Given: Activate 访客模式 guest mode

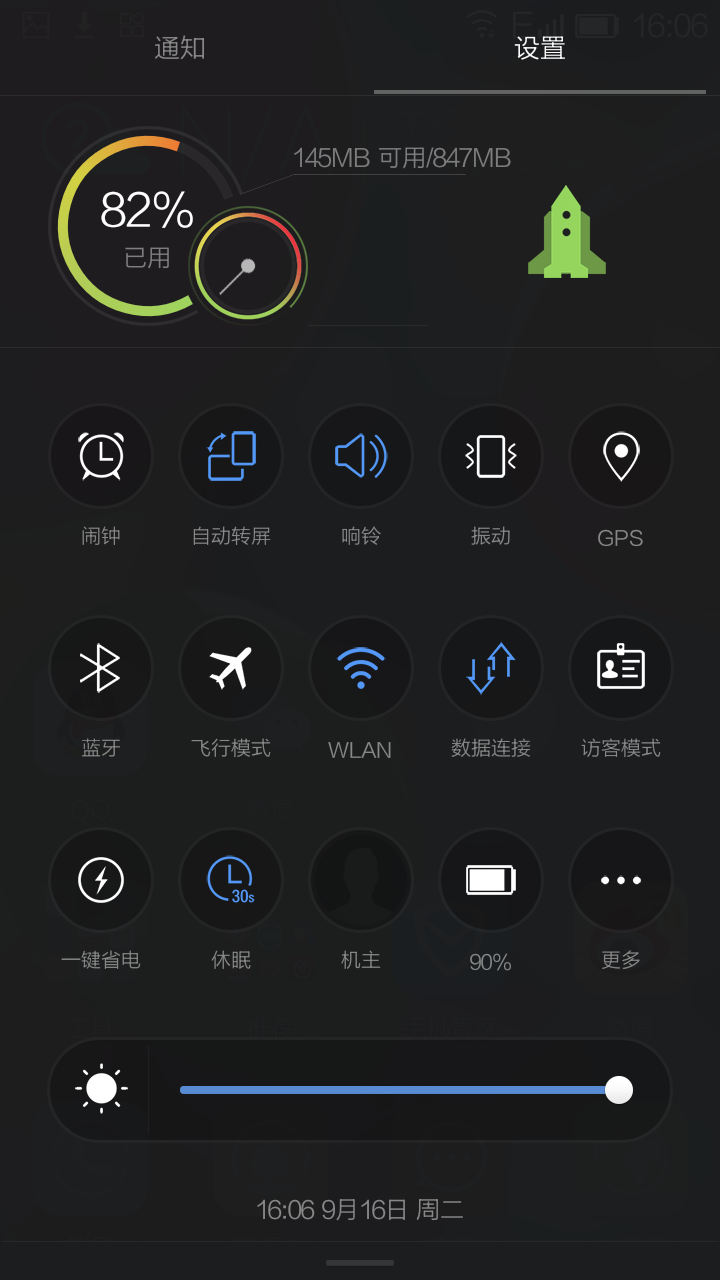Looking at the screenshot, I should pos(621,668).
